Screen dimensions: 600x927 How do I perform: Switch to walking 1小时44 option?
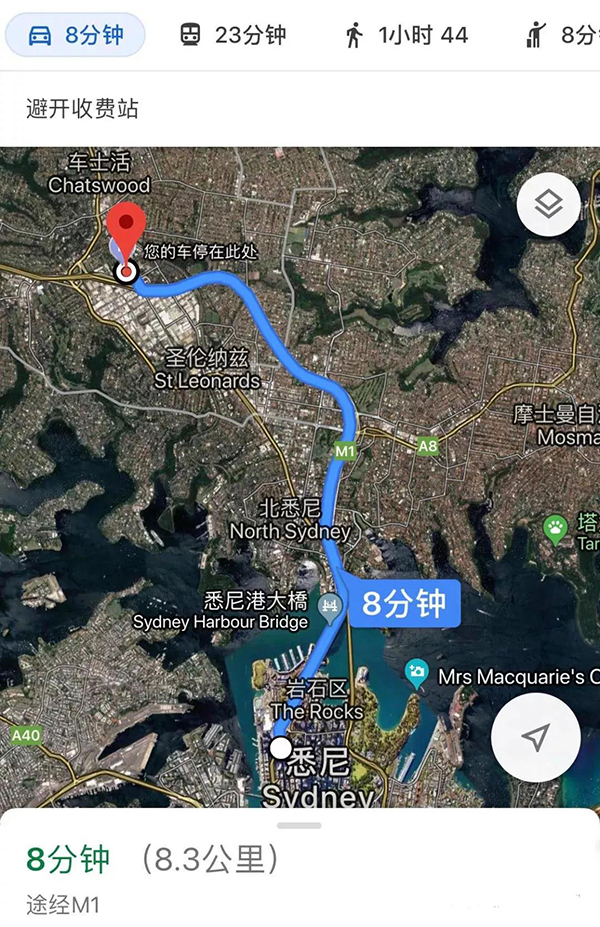tap(407, 36)
